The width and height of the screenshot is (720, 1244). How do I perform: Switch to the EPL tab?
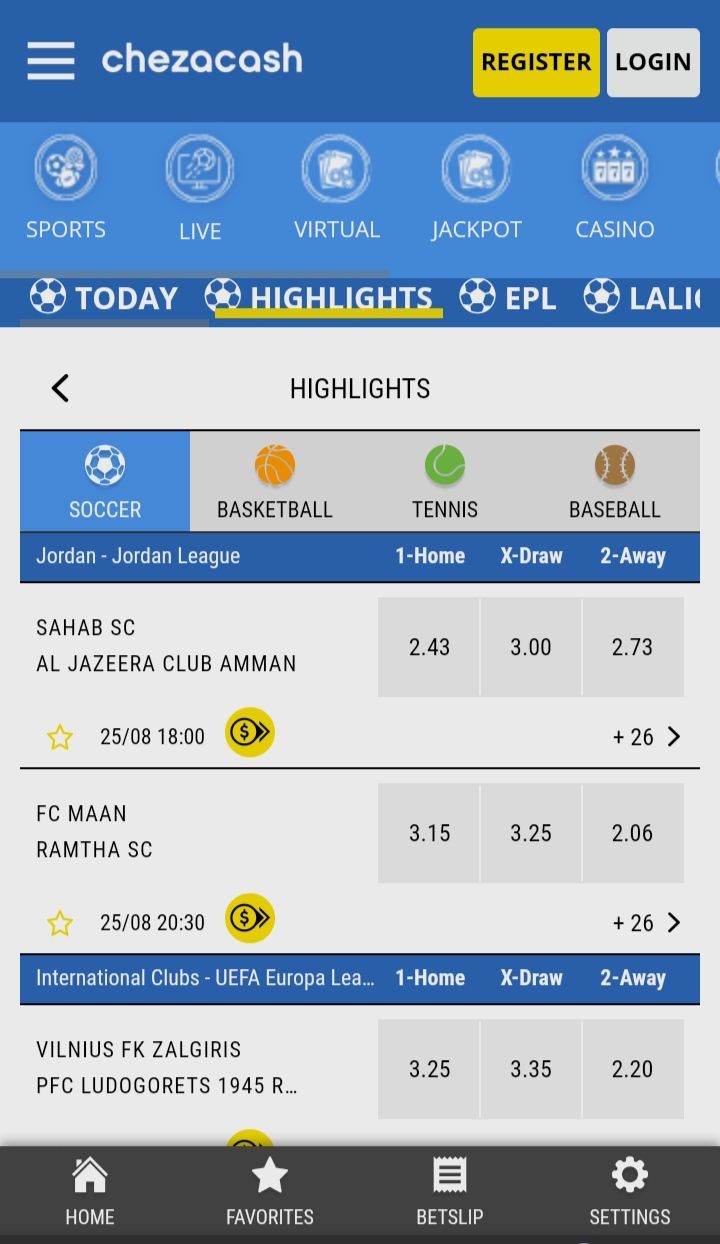click(x=507, y=298)
